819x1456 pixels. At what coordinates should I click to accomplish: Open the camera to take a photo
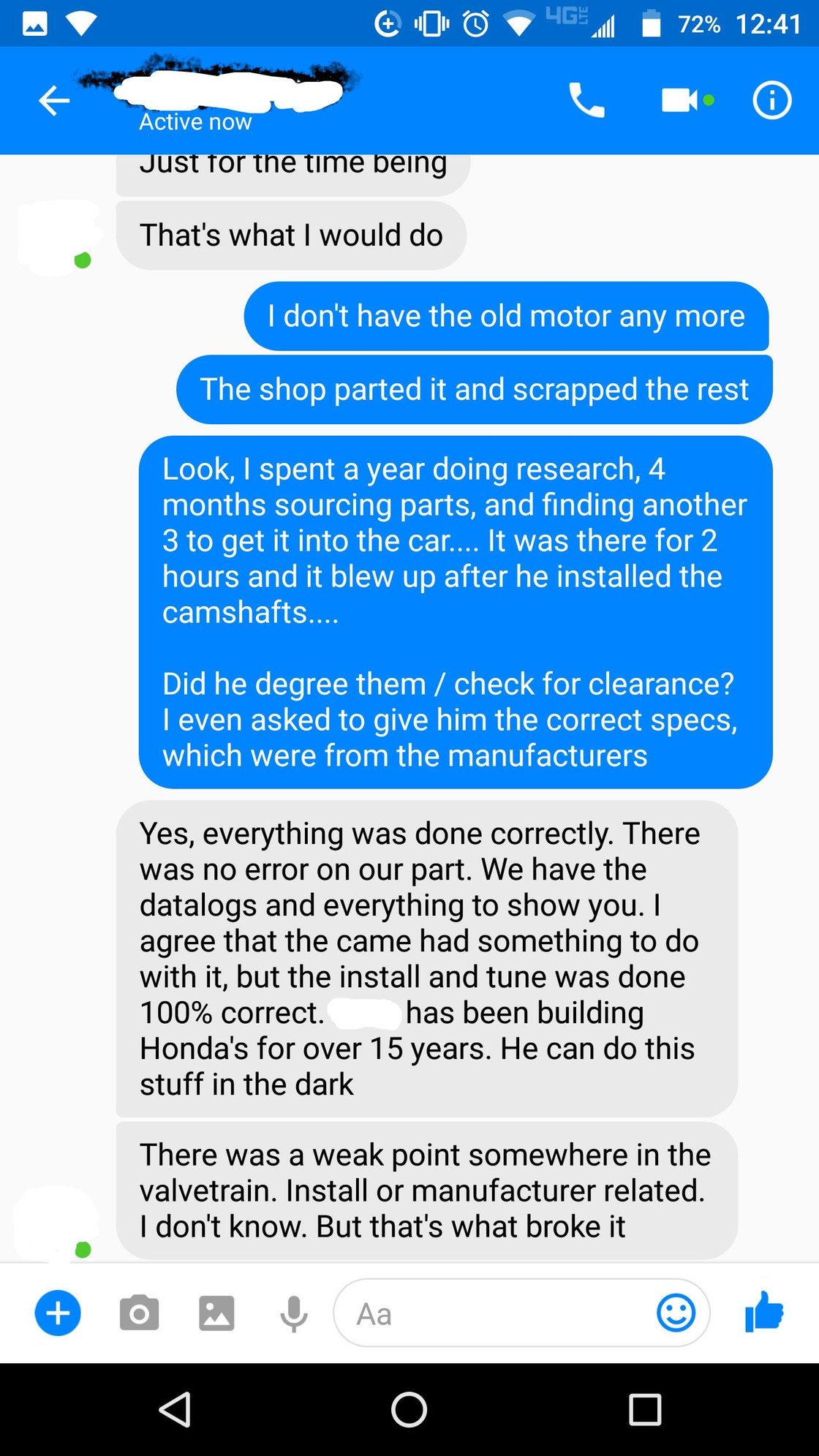[139, 1313]
